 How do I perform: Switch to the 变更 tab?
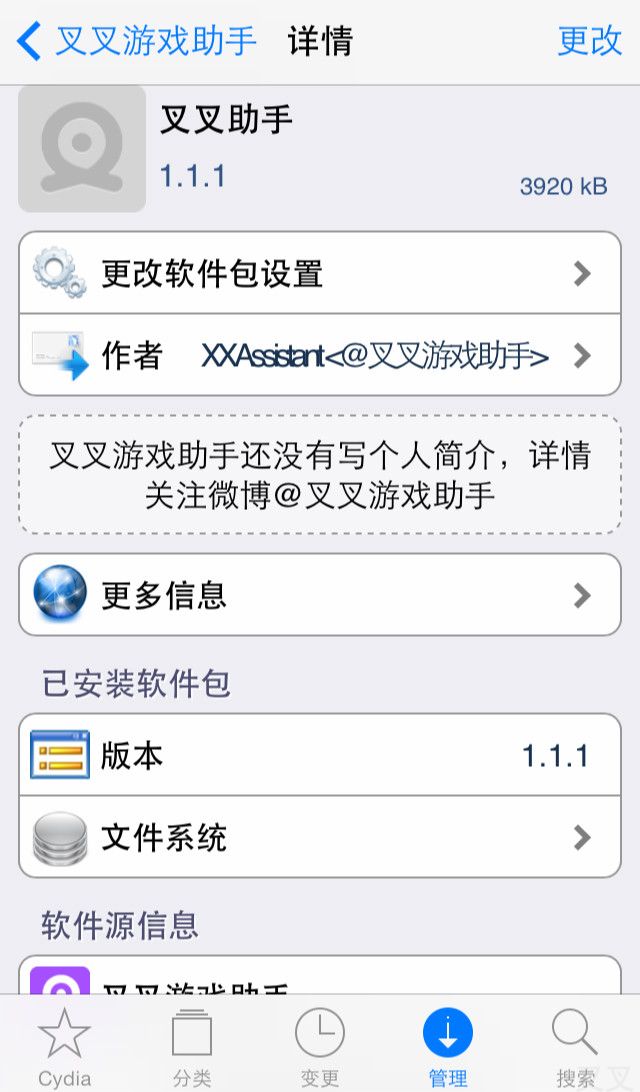(320, 1046)
